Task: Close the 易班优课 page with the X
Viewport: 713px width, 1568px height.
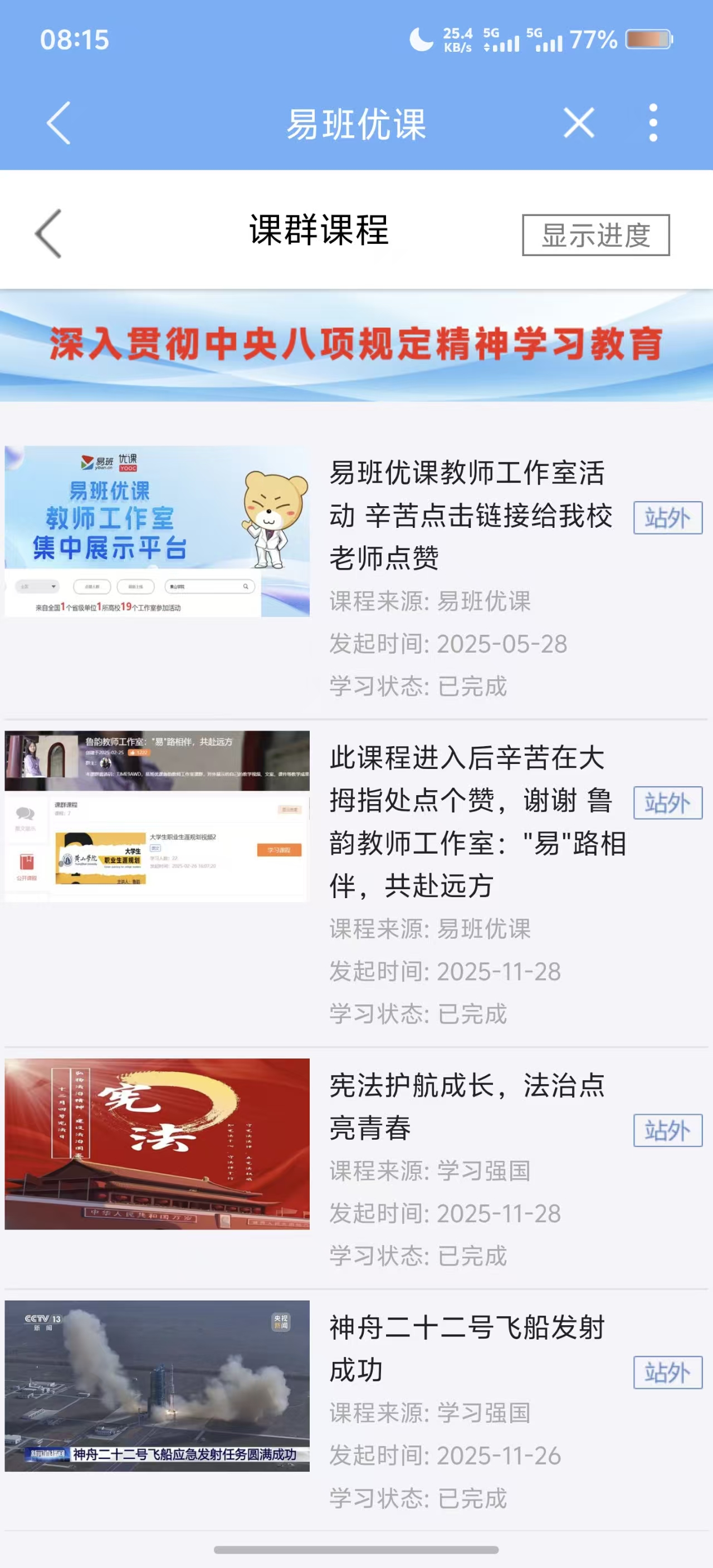Action: [x=578, y=123]
